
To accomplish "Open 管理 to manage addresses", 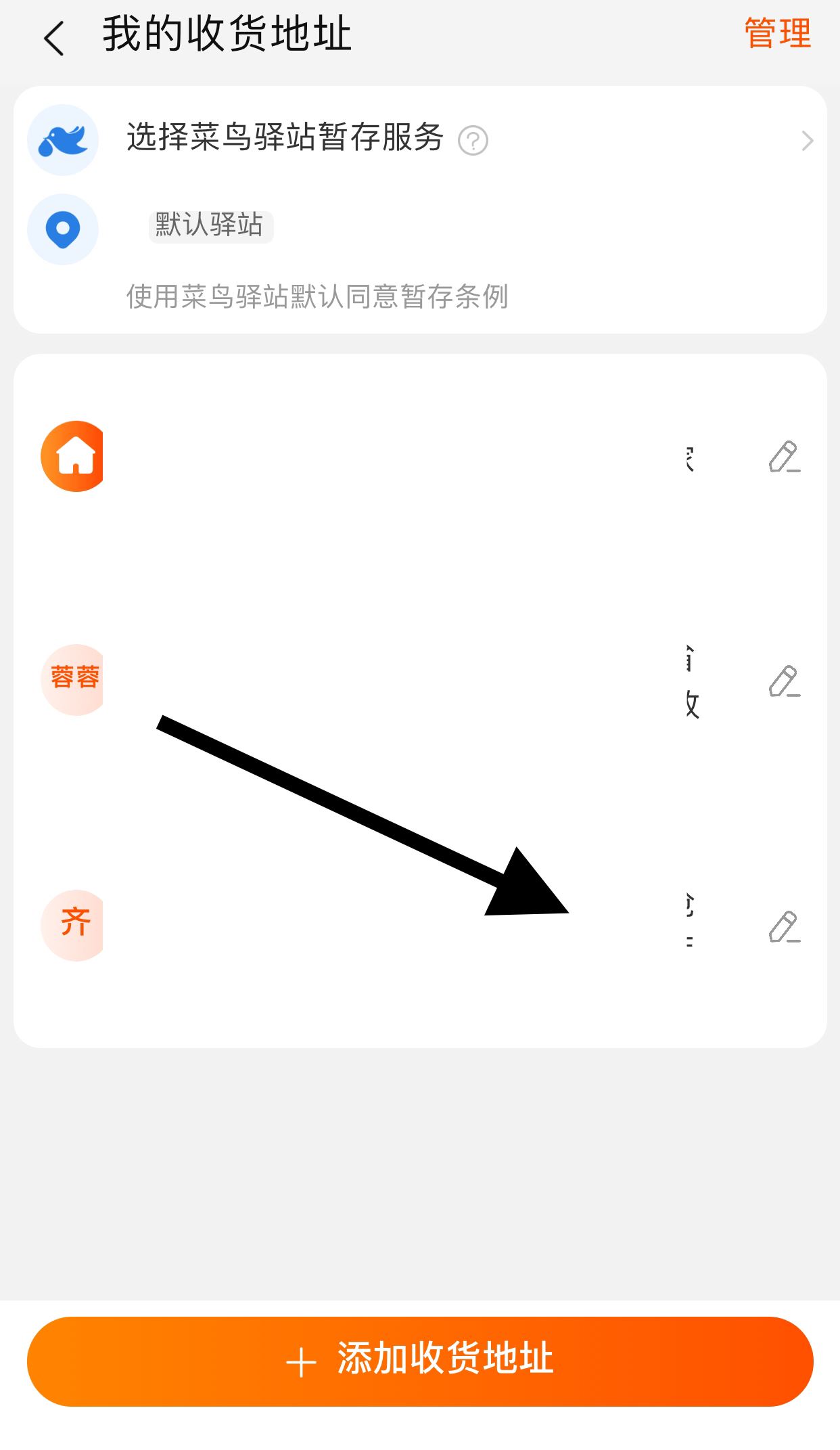I will (776, 32).
